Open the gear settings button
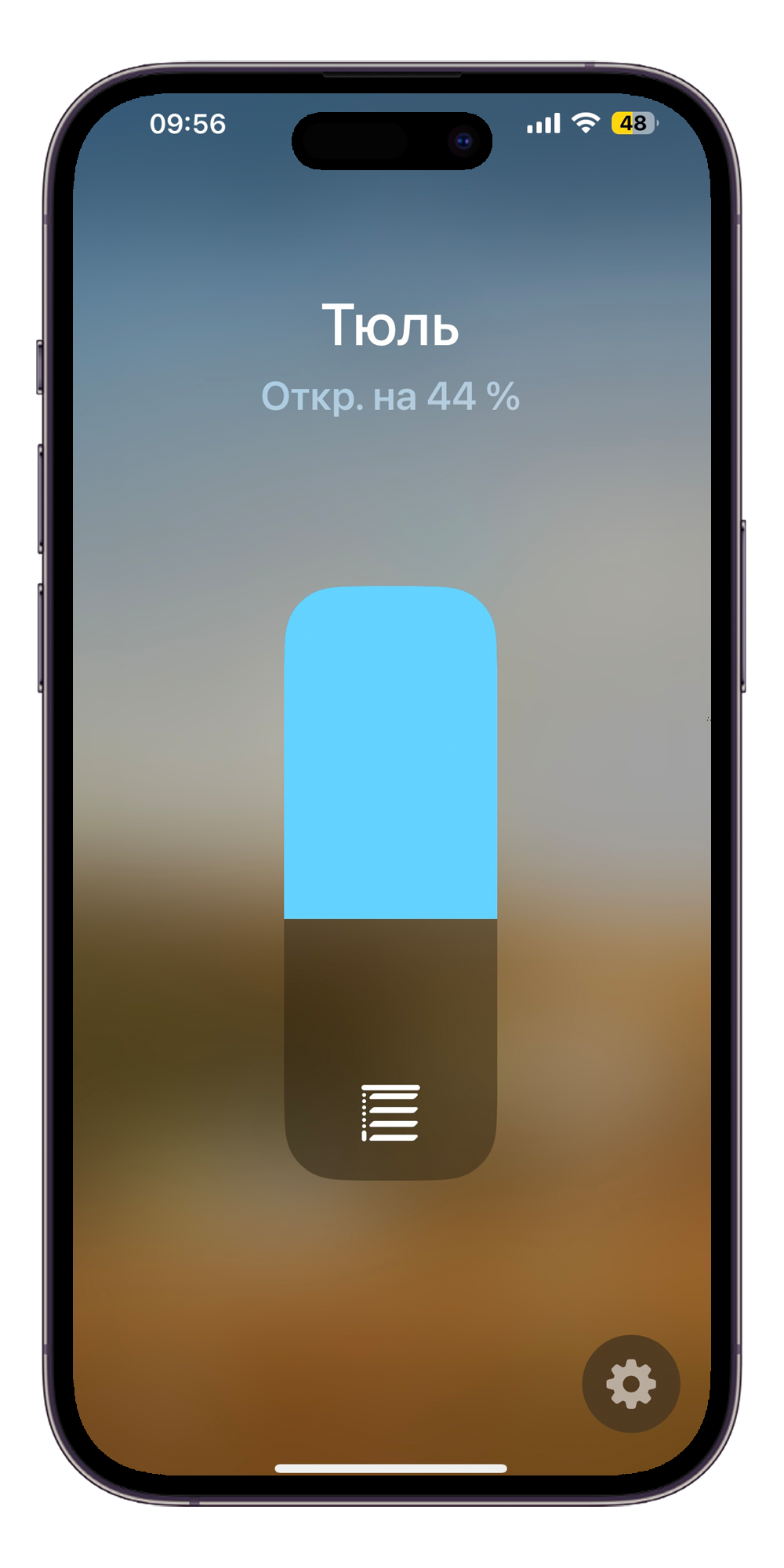The height and width of the screenshot is (1568, 784). tap(630, 1384)
